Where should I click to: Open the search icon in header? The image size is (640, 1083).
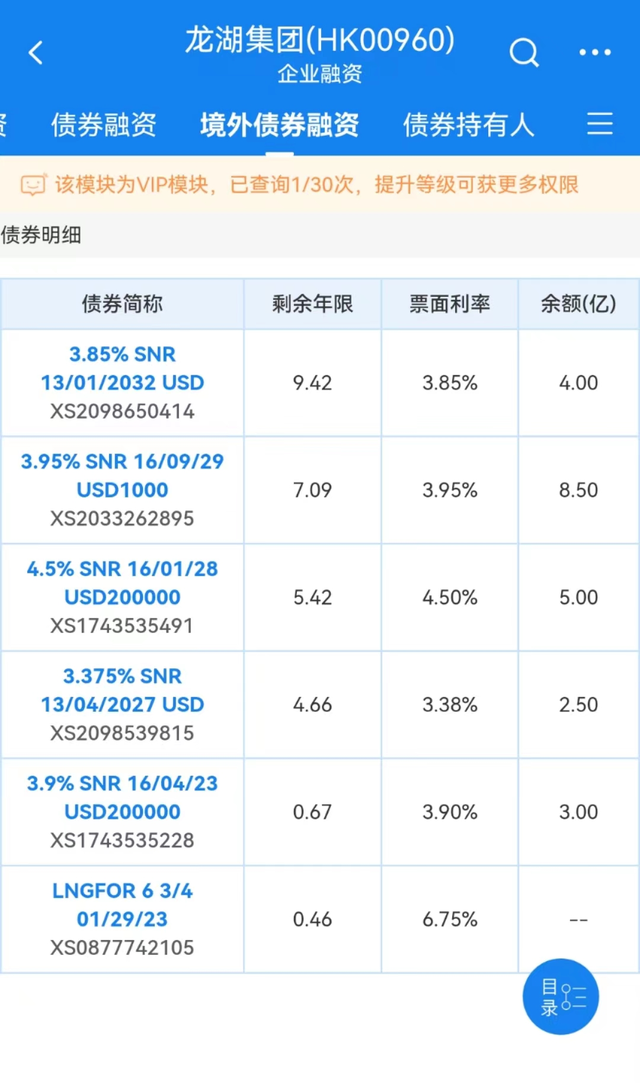524,52
